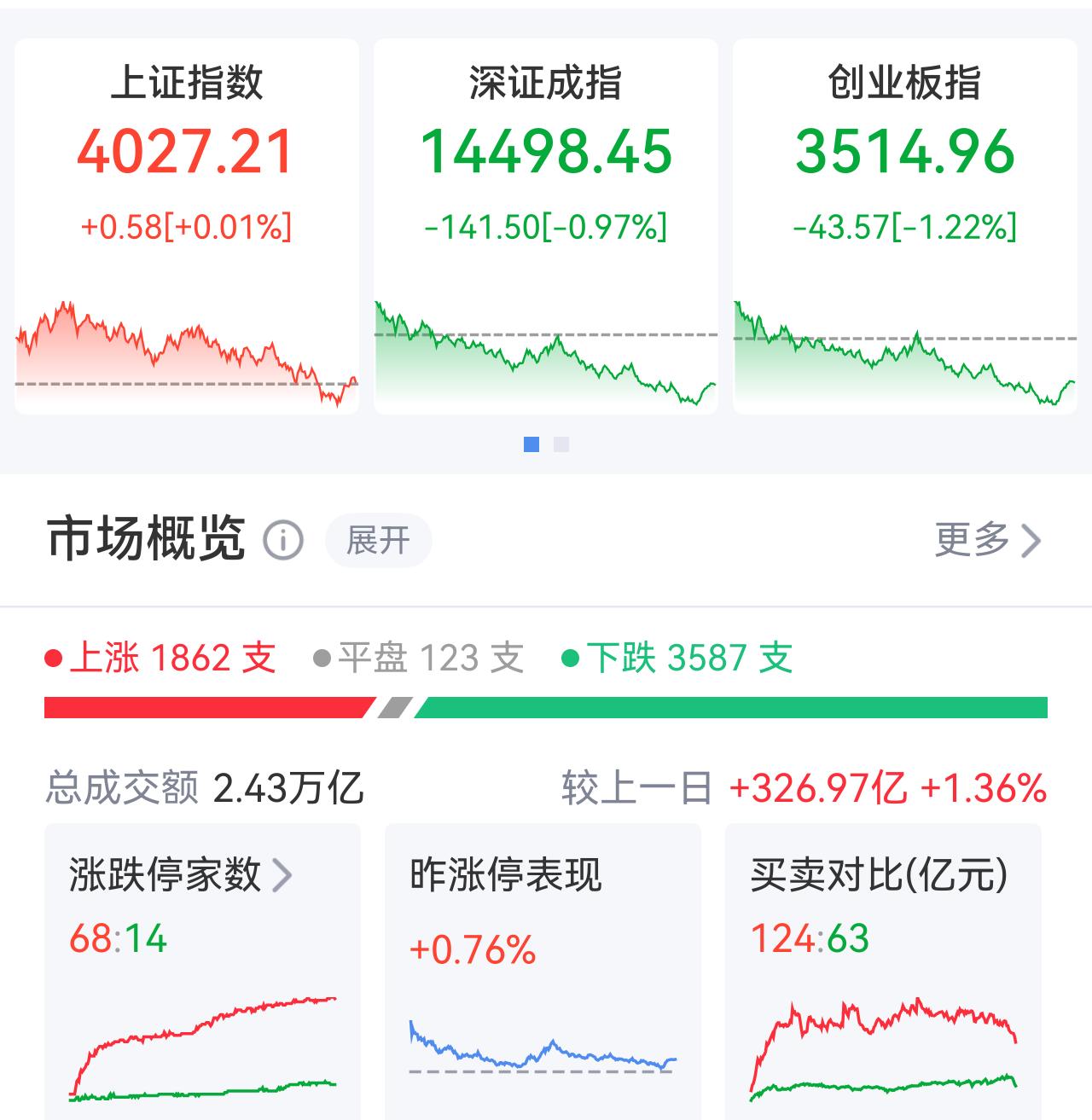Screen dimensions: 1092x1120
Task: Select the gray carousel dot
Action: point(561,443)
